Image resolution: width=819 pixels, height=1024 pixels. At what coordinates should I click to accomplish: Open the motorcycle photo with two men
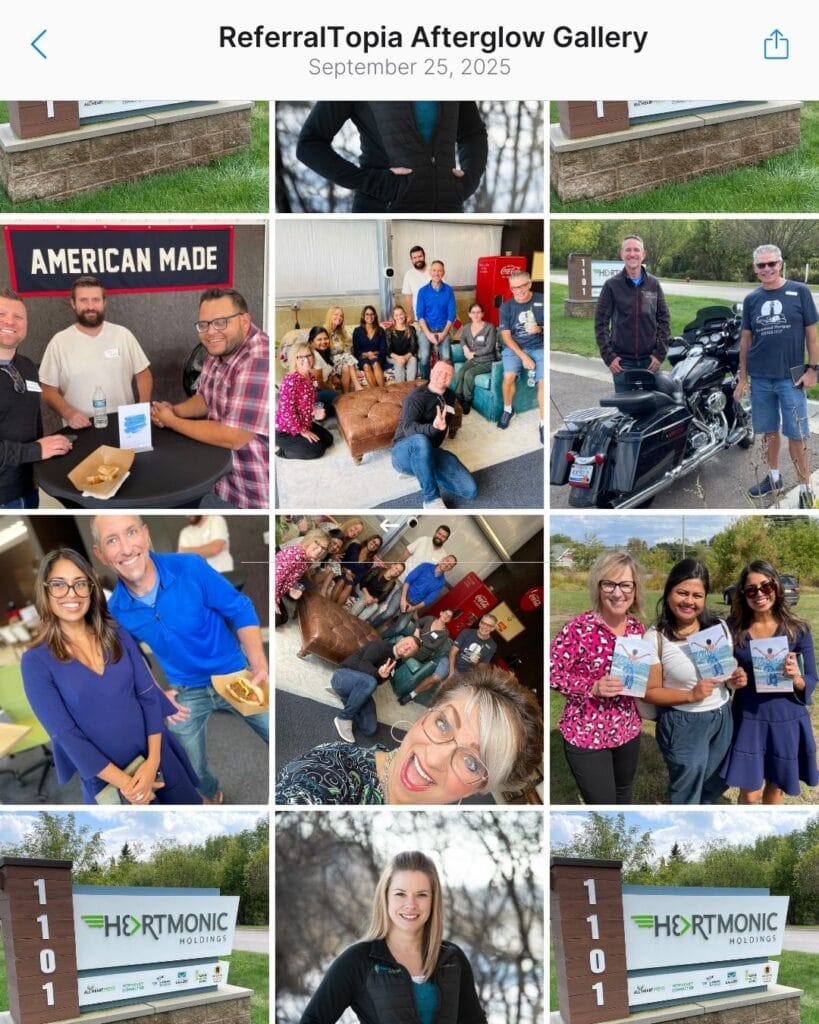[684, 364]
